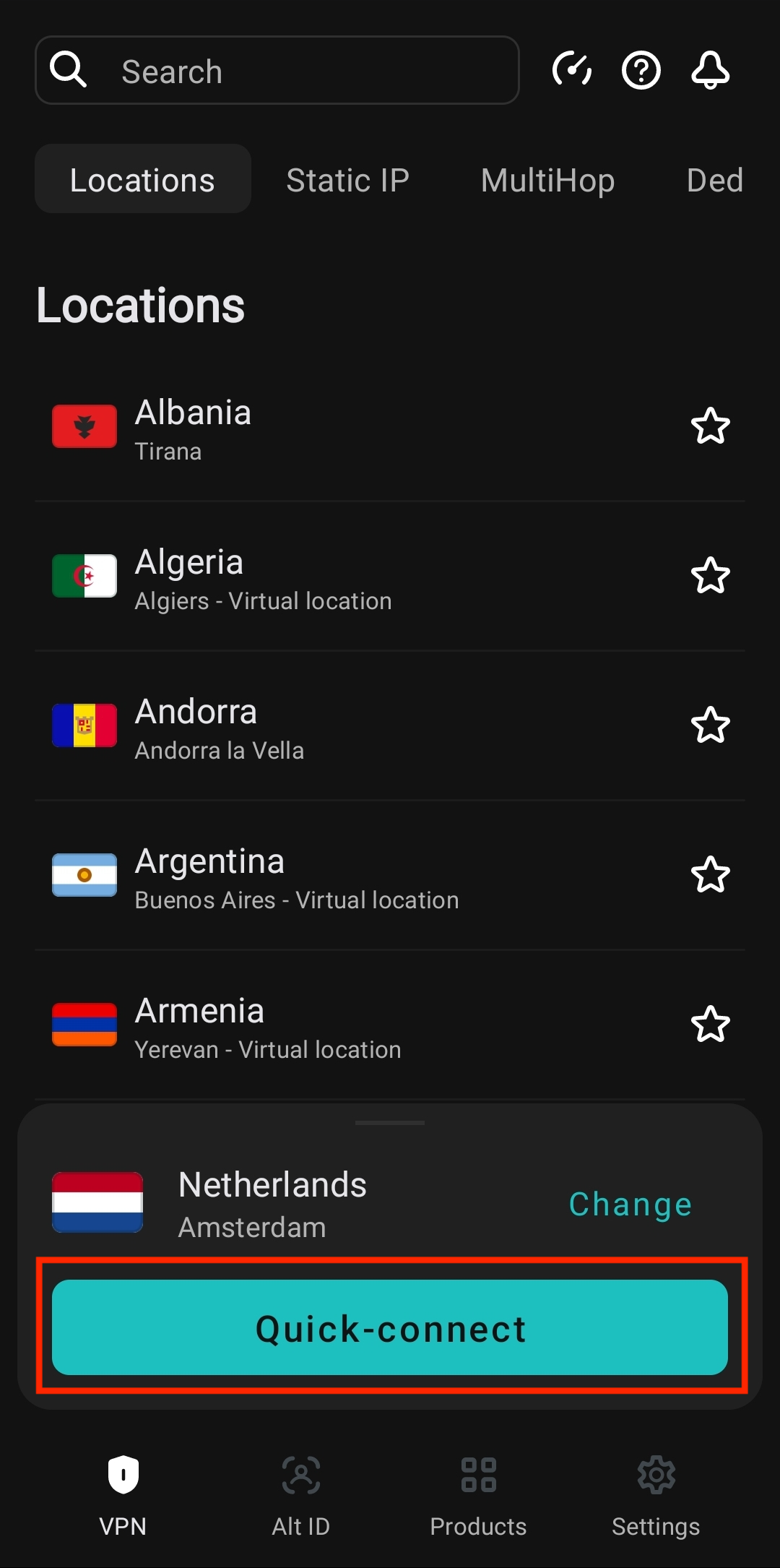Select the Locations tab
This screenshot has width=780, height=1568.
point(143,179)
